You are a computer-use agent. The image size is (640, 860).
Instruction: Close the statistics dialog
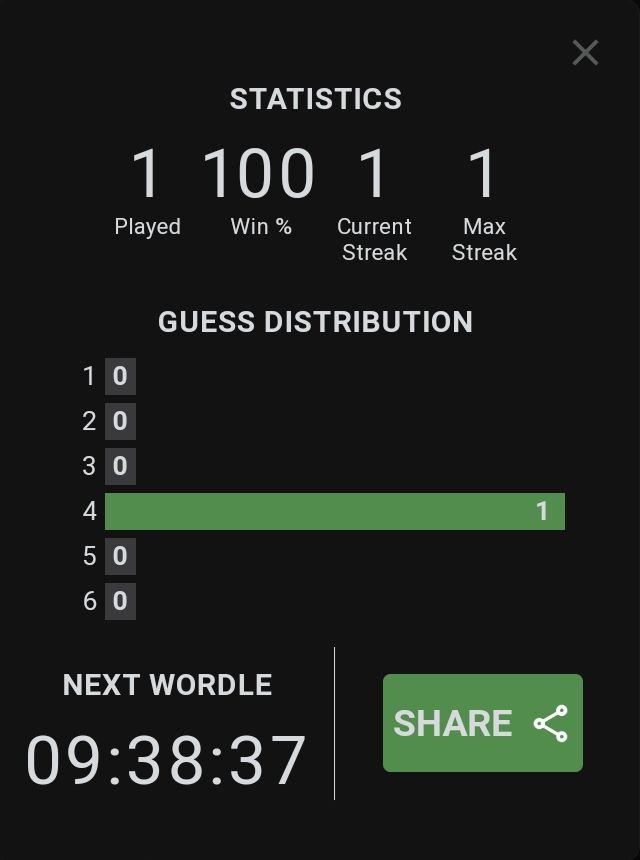pyautogui.click(x=585, y=53)
